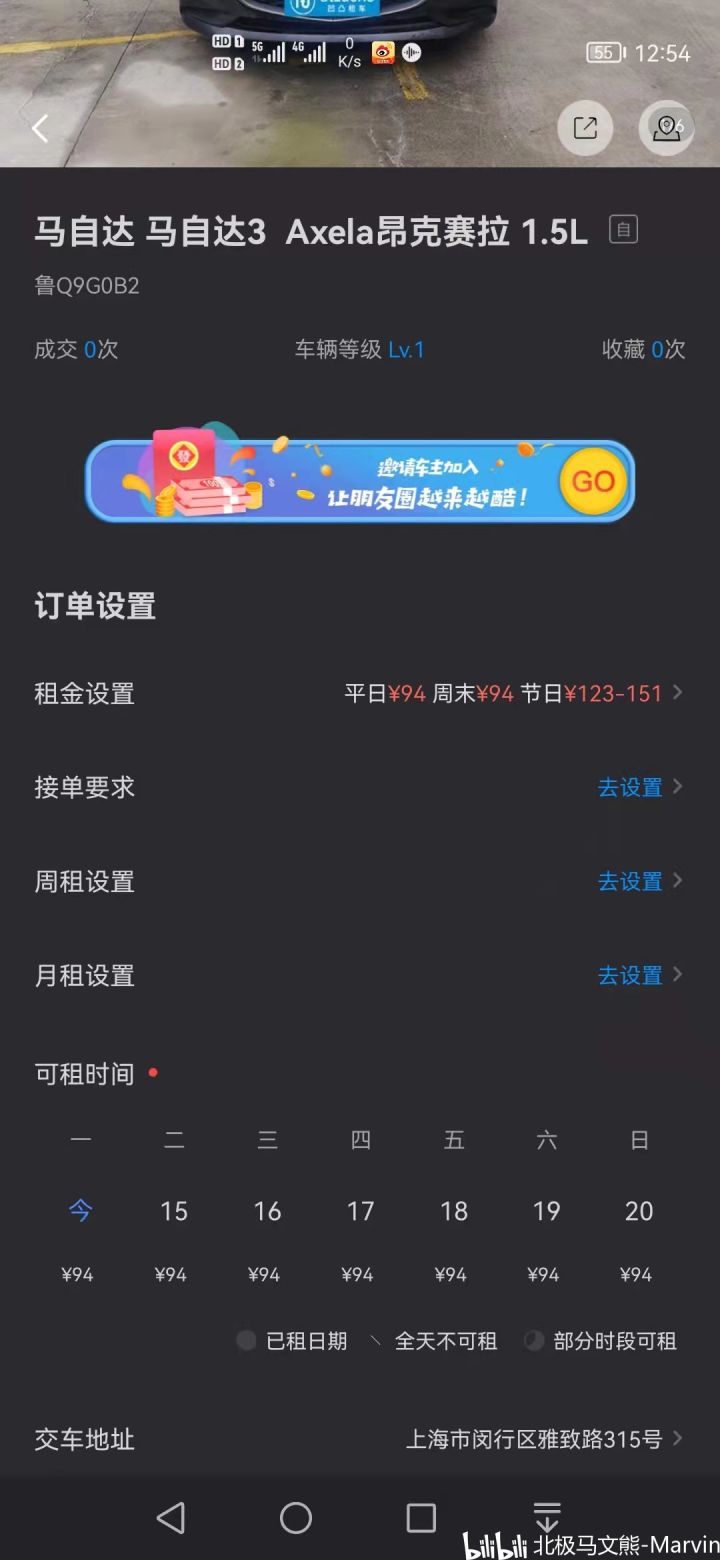Tap the GO button on invite banner
Viewport: 720px width, 1560px height.
(592, 481)
